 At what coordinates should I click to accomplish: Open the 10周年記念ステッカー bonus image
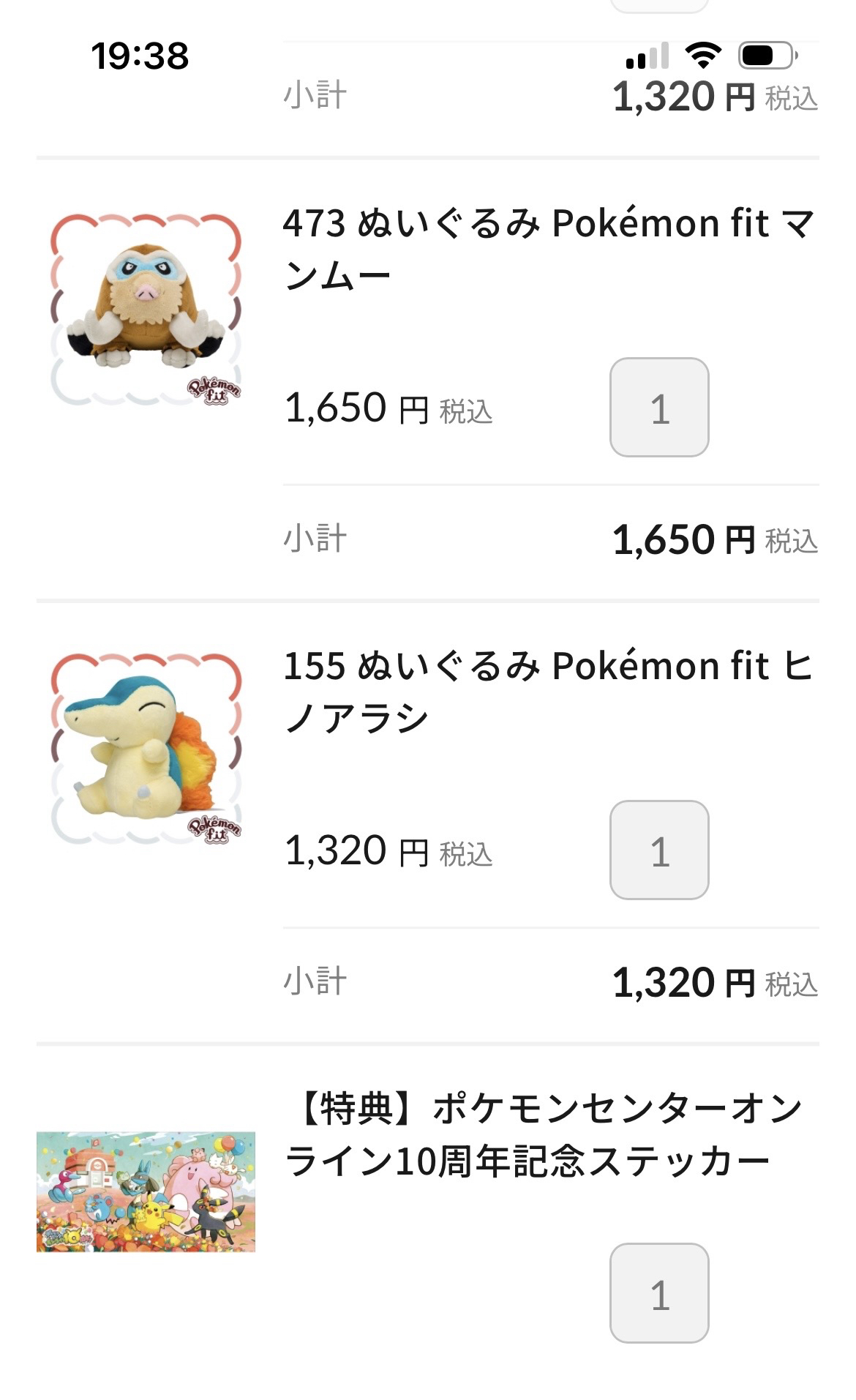click(x=146, y=1191)
